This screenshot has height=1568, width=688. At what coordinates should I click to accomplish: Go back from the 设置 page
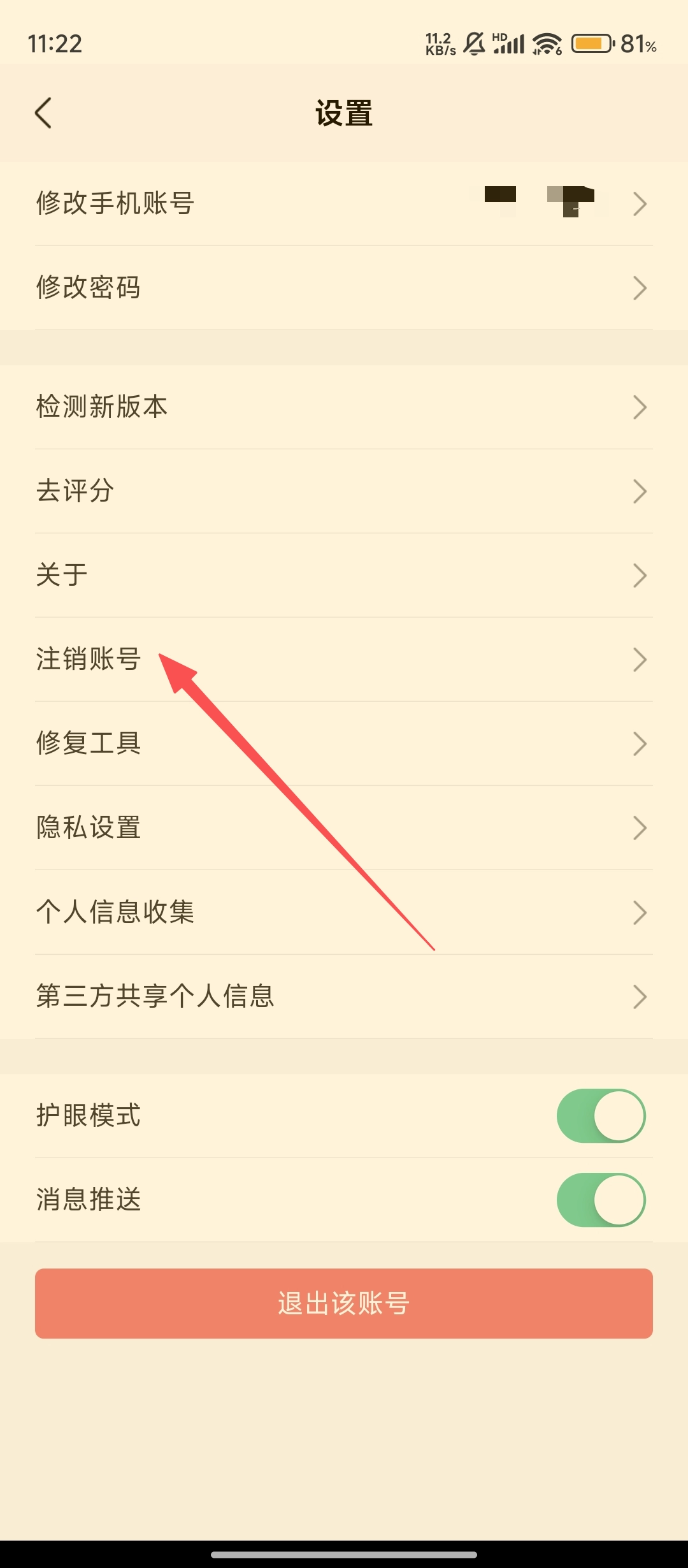coord(43,113)
